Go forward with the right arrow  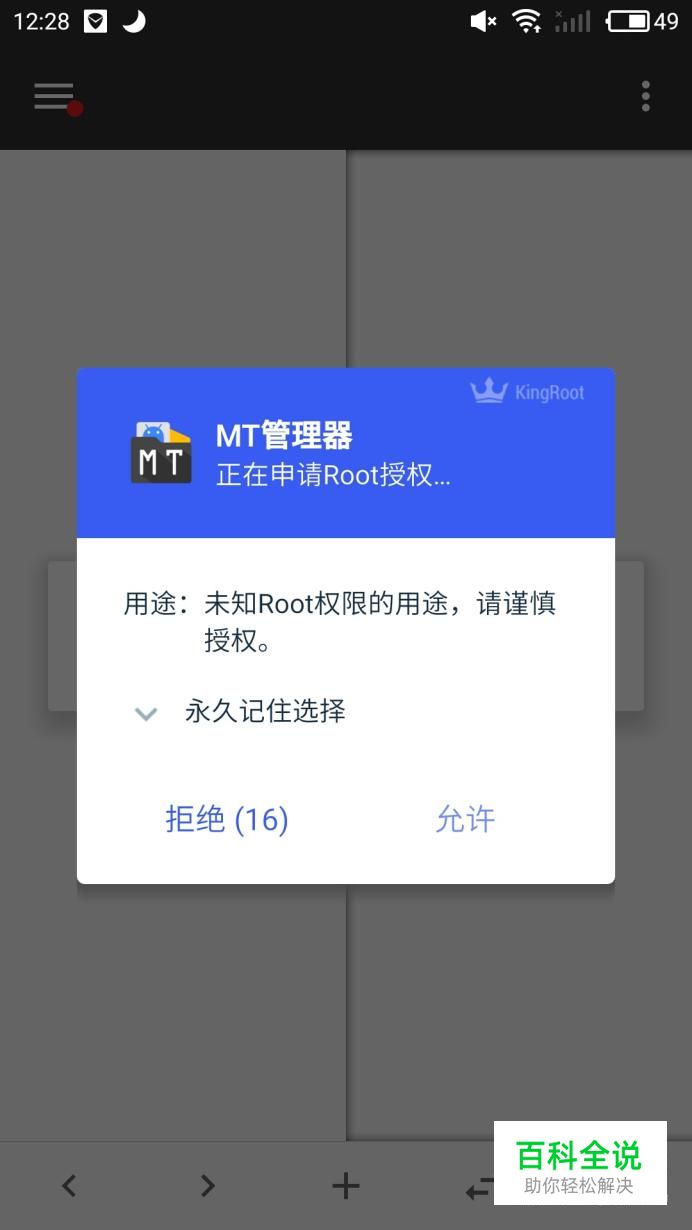pos(207,1186)
